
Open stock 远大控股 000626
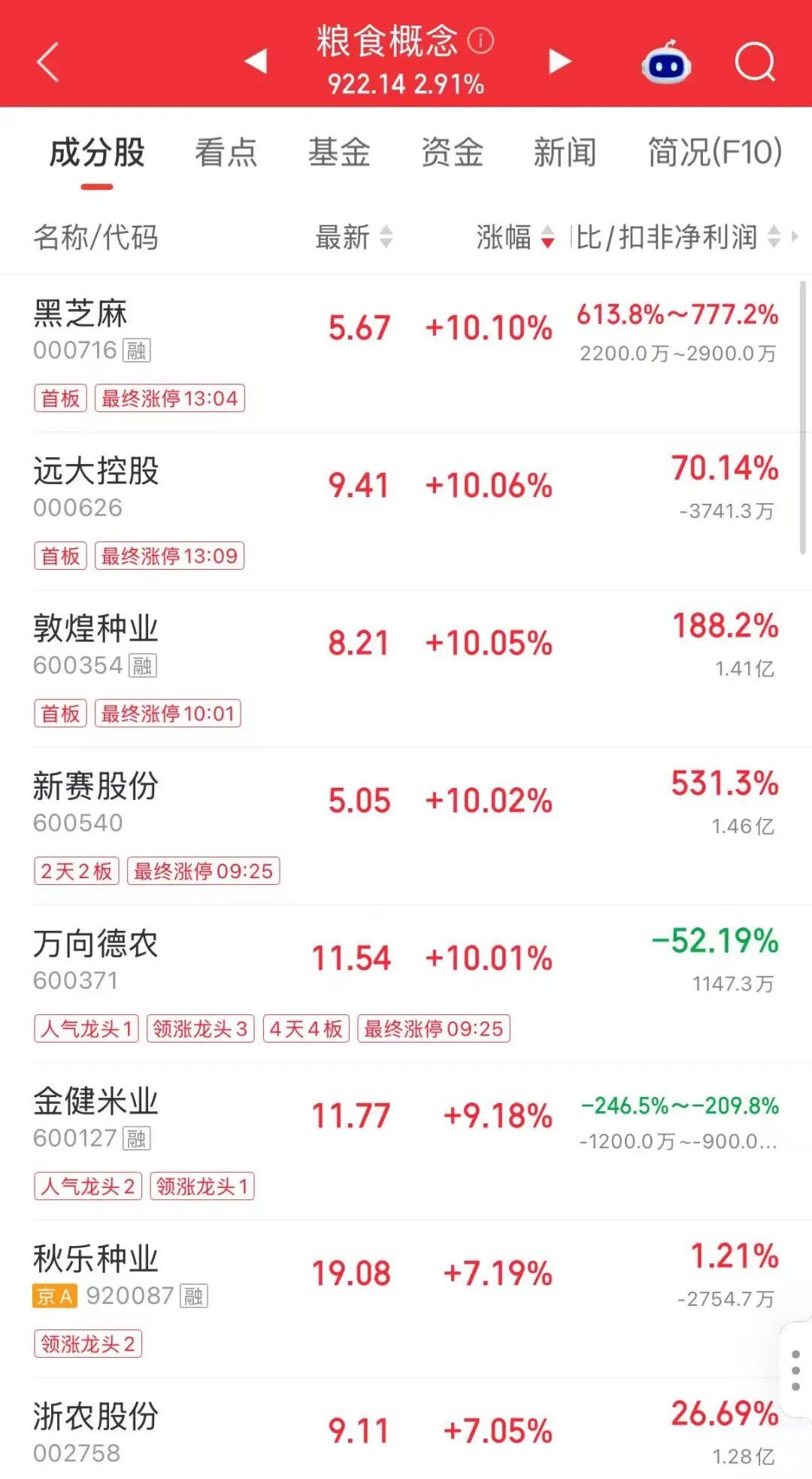406,511
